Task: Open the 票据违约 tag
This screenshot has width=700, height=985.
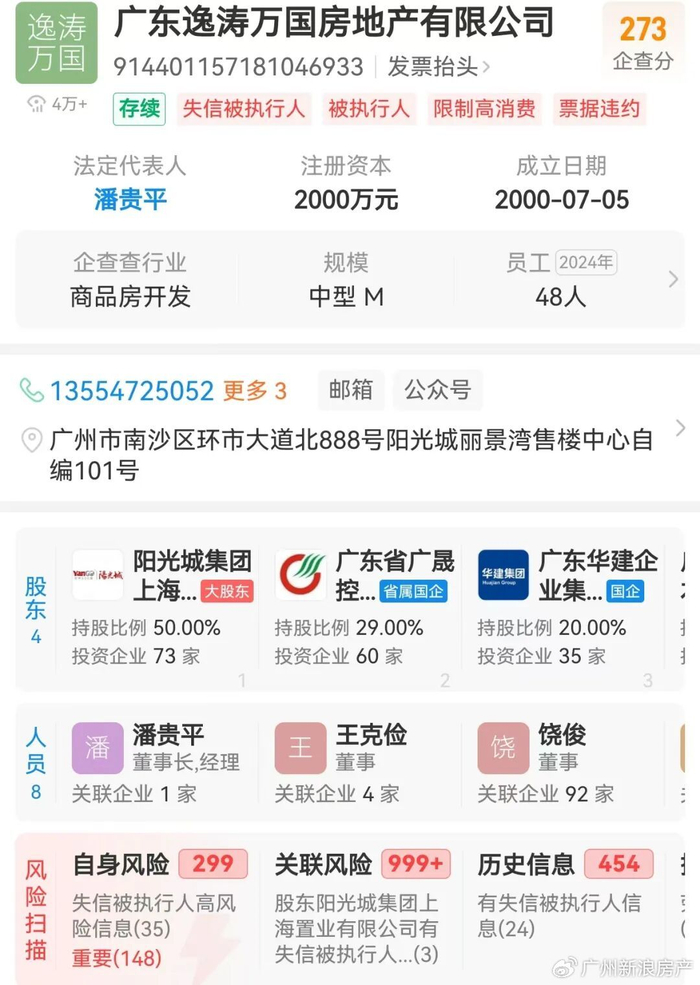Action: tap(598, 109)
